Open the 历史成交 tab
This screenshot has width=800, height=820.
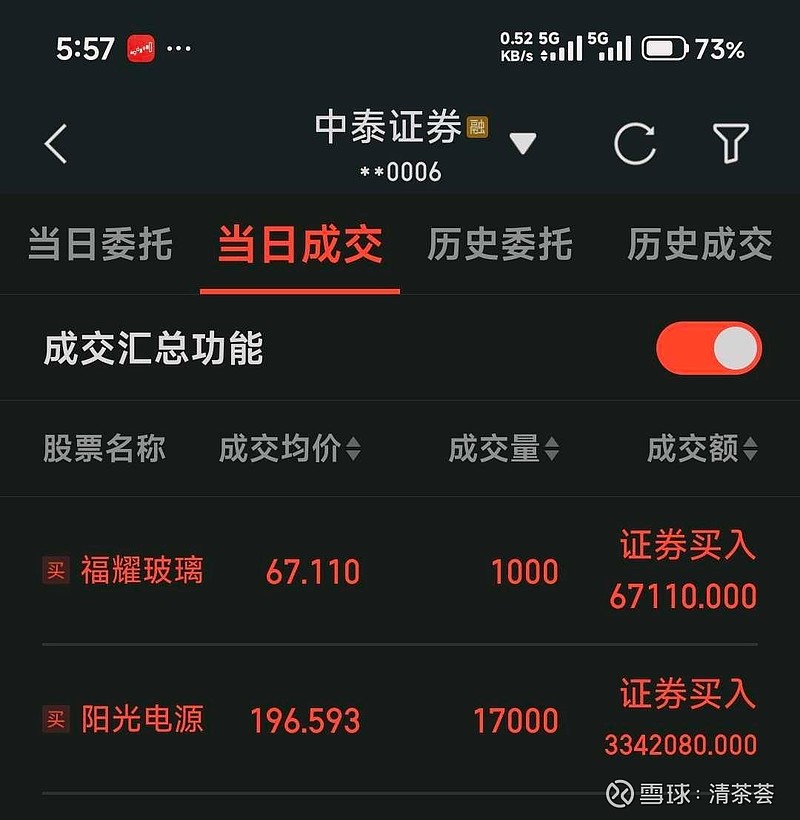[698, 245]
